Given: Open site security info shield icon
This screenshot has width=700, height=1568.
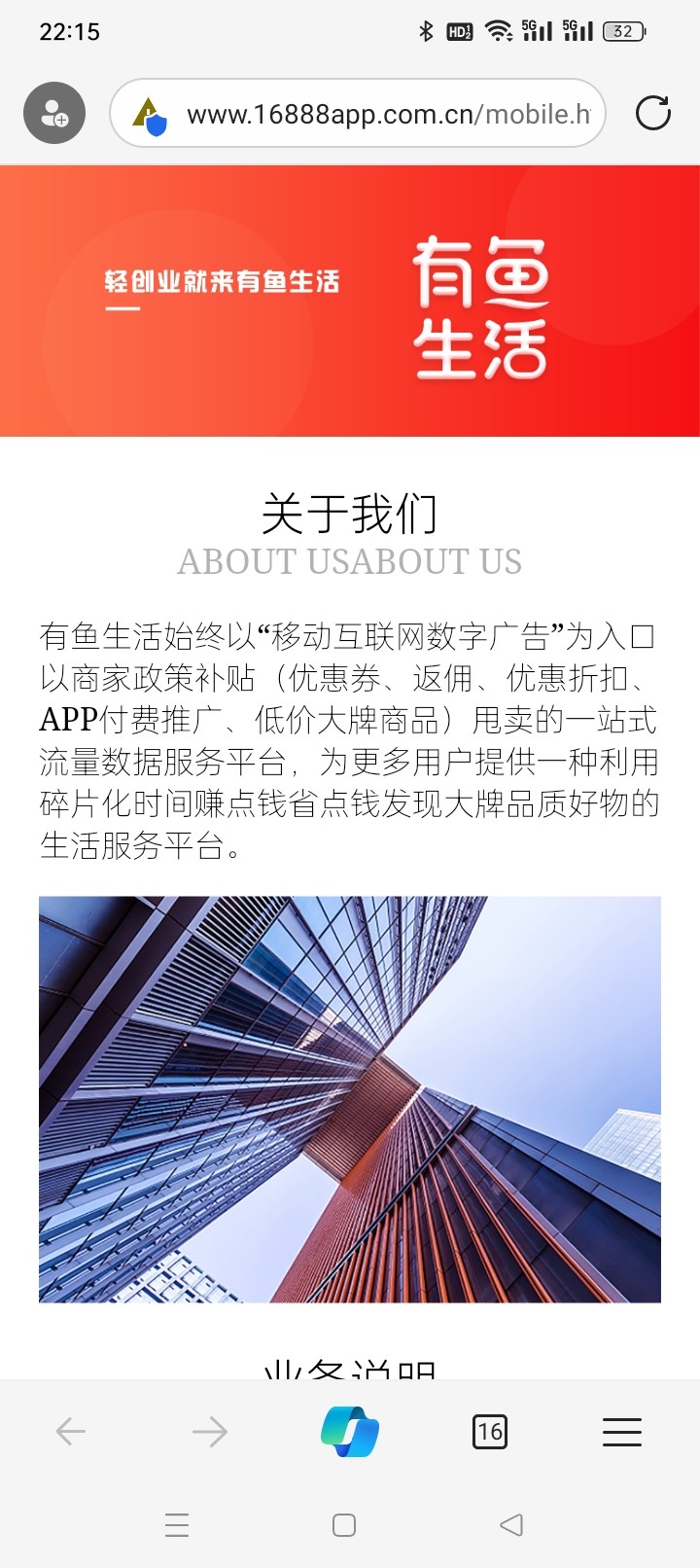Looking at the screenshot, I should click(150, 116).
